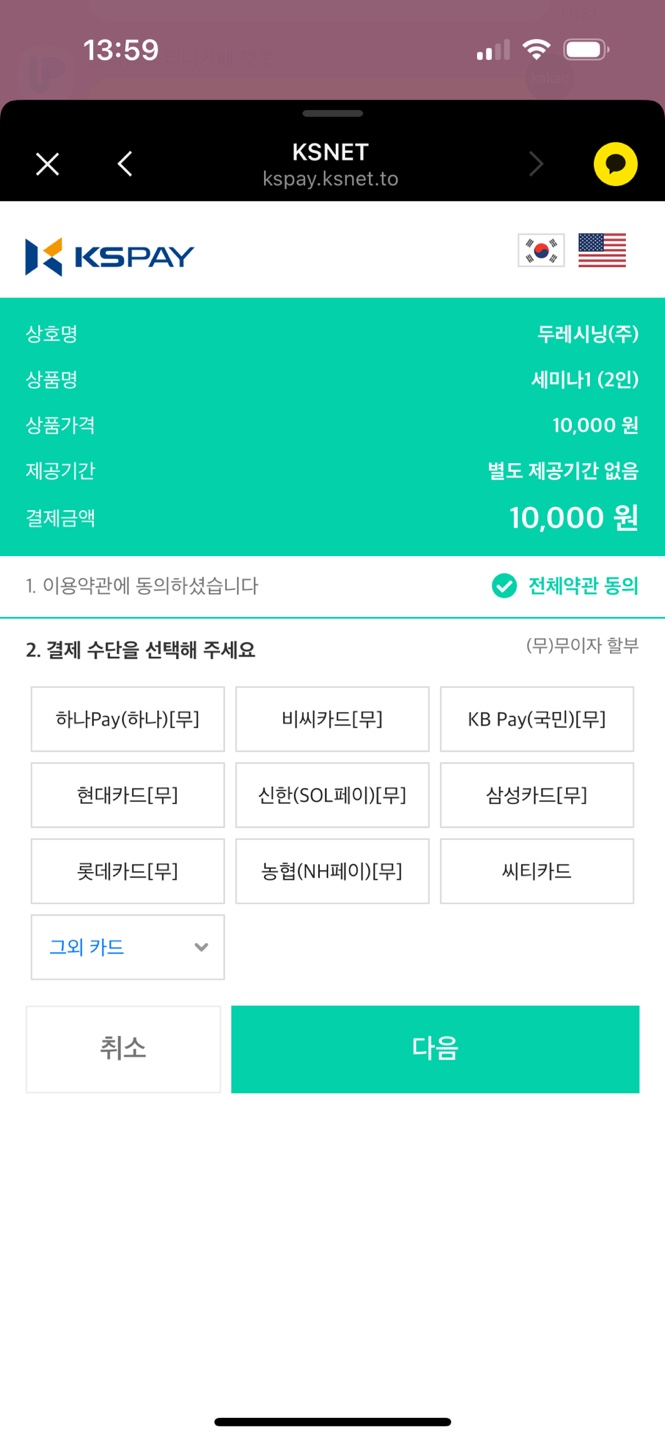Screen dimensions: 665x1440
Task: Pick KB Pay(국민) card option
Action: (x=537, y=719)
